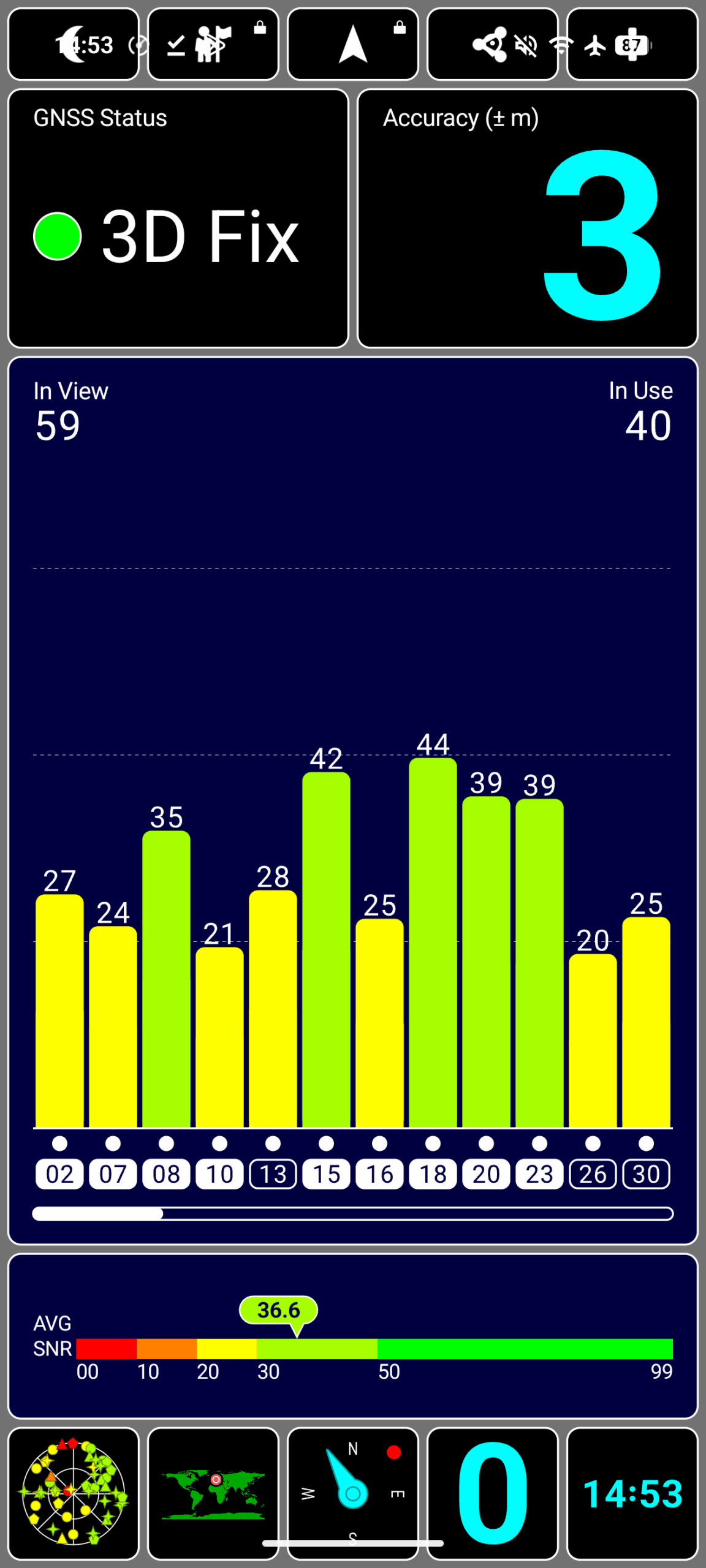Viewport: 706px width, 1568px height.
Task: Open the locked waypoint flag tile
Action: coord(213,44)
